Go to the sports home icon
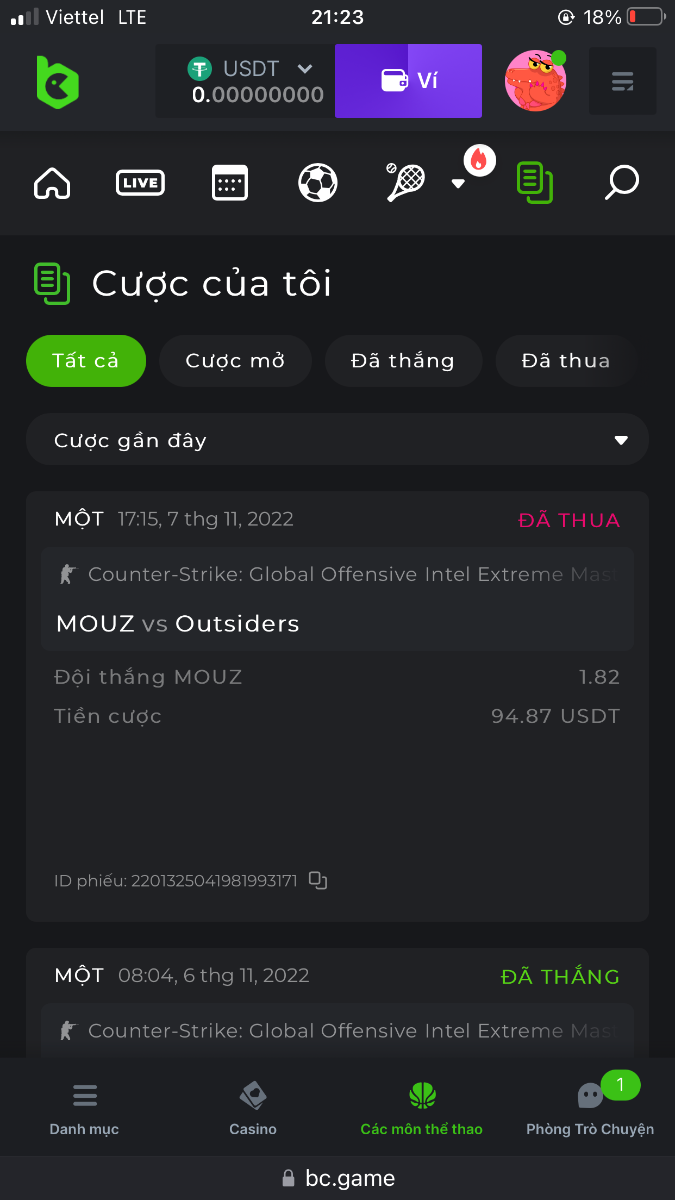The height and width of the screenshot is (1200, 675). point(52,183)
